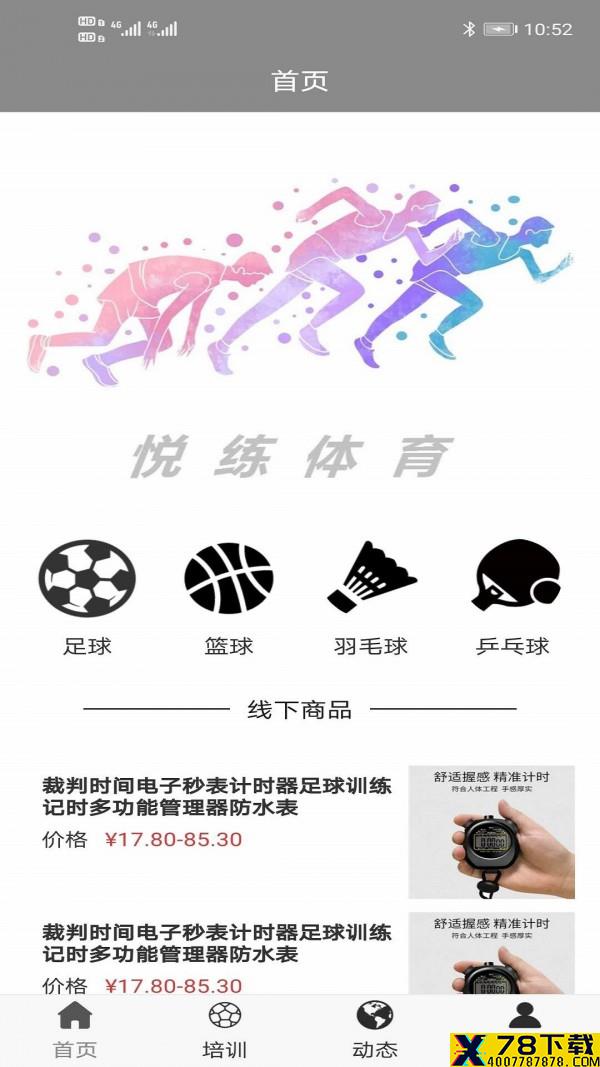Open the profile tab with person icon

click(x=524, y=1016)
